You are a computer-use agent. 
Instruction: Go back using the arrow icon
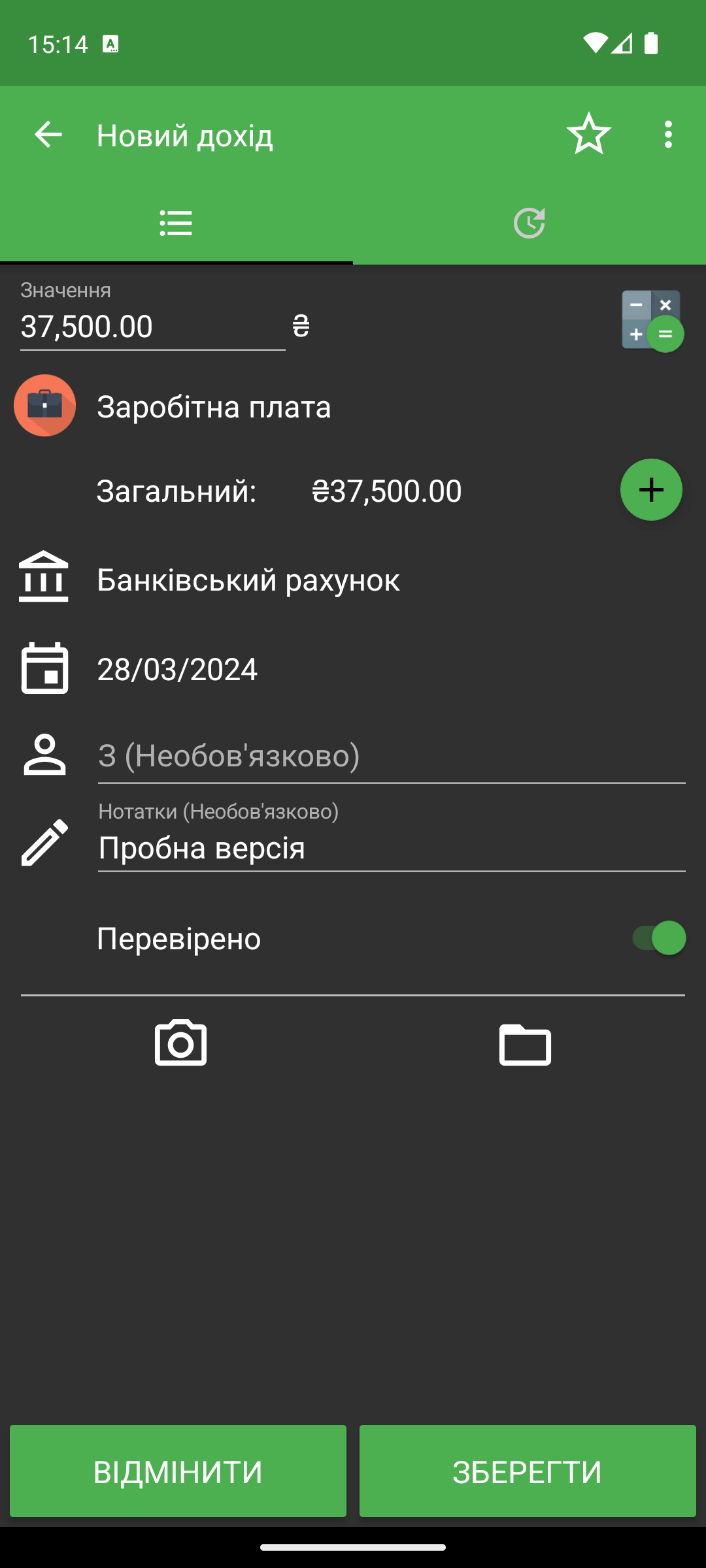[48, 135]
